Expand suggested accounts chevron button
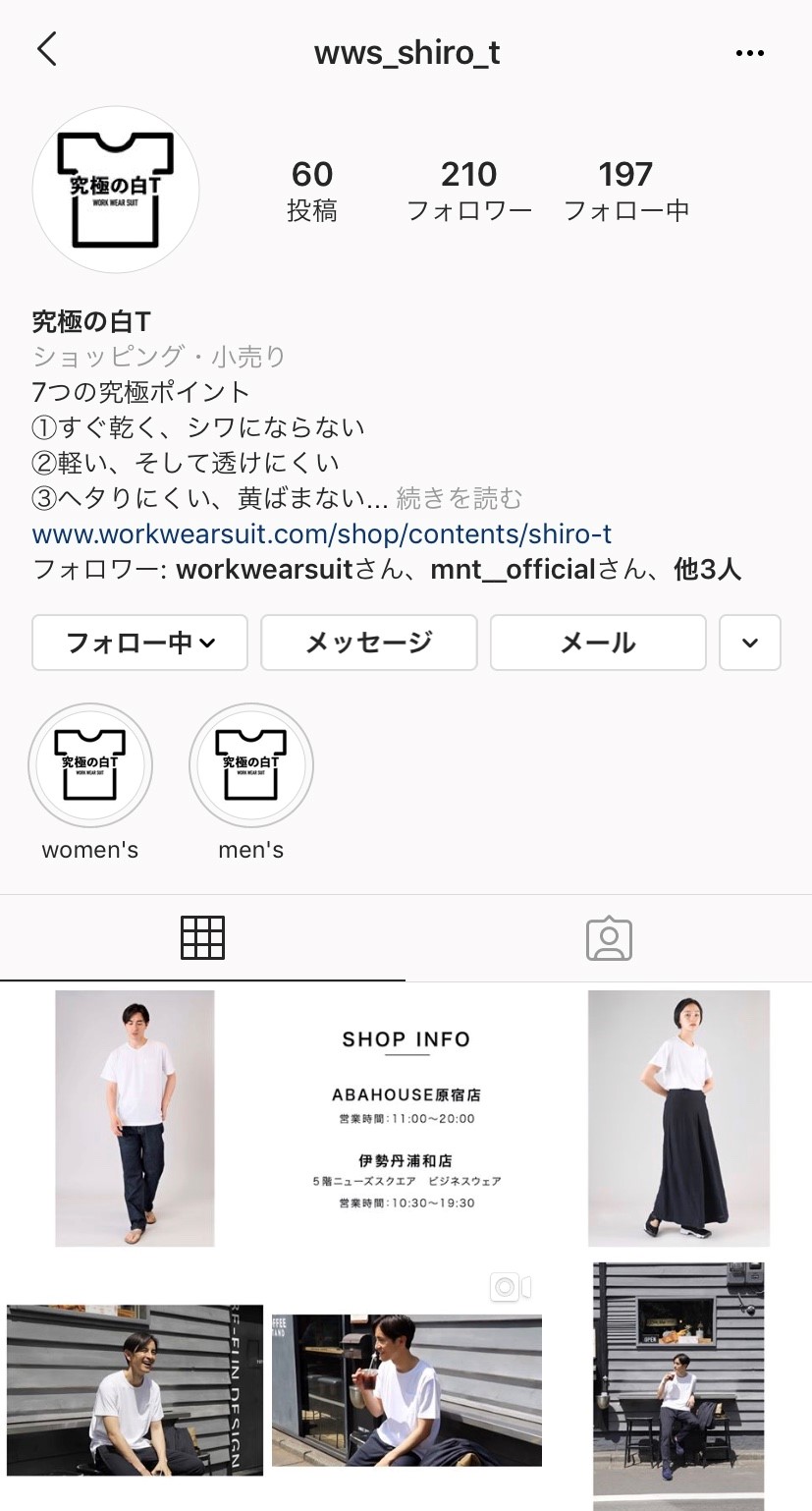This screenshot has height=1511, width=812. pos(749,643)
